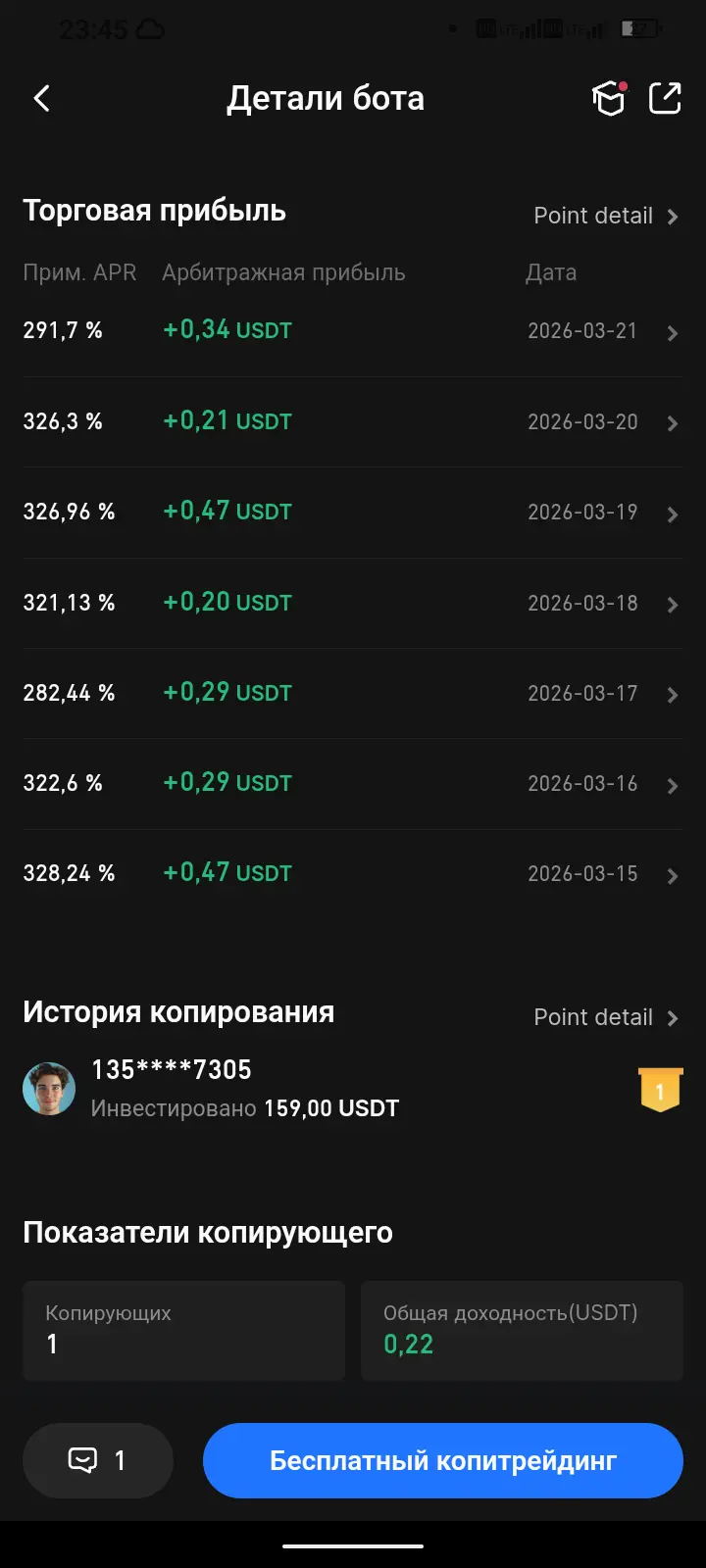Expand the 2026-03-17 profit entry chevron
This screenshot has width=706, height=1568.
click(673, 695)
